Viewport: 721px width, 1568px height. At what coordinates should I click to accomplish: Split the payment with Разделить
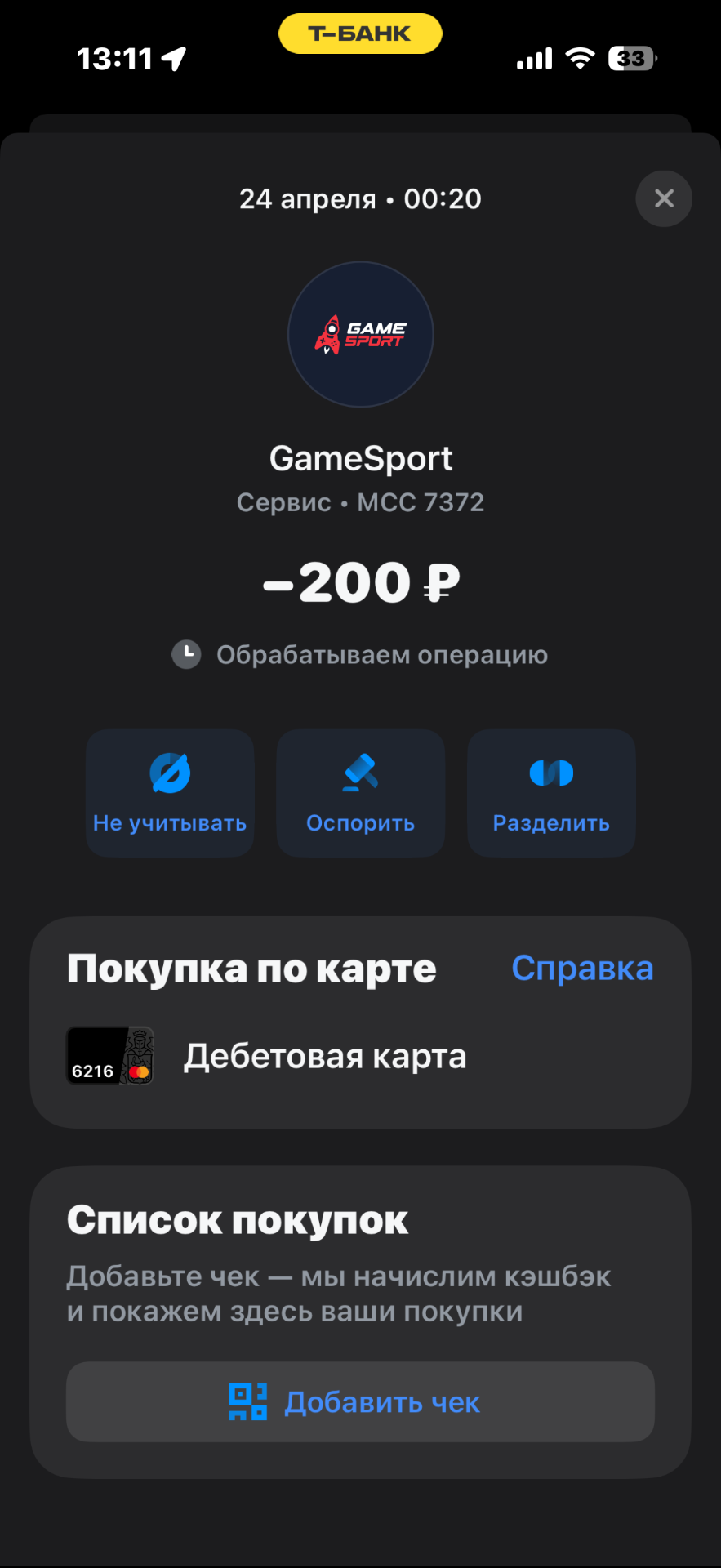point(551,793)
